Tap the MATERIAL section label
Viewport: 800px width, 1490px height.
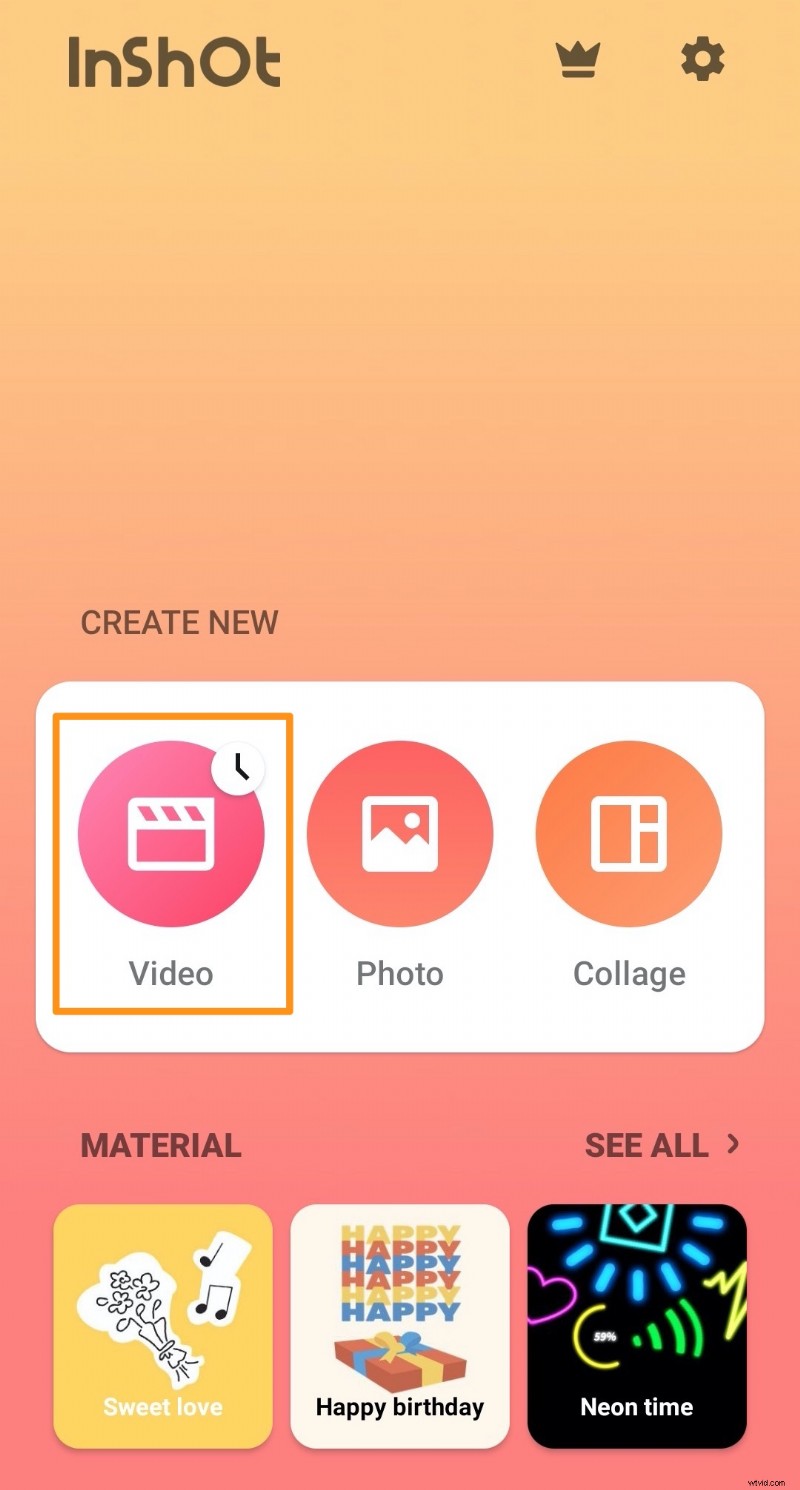(160, 1145)
